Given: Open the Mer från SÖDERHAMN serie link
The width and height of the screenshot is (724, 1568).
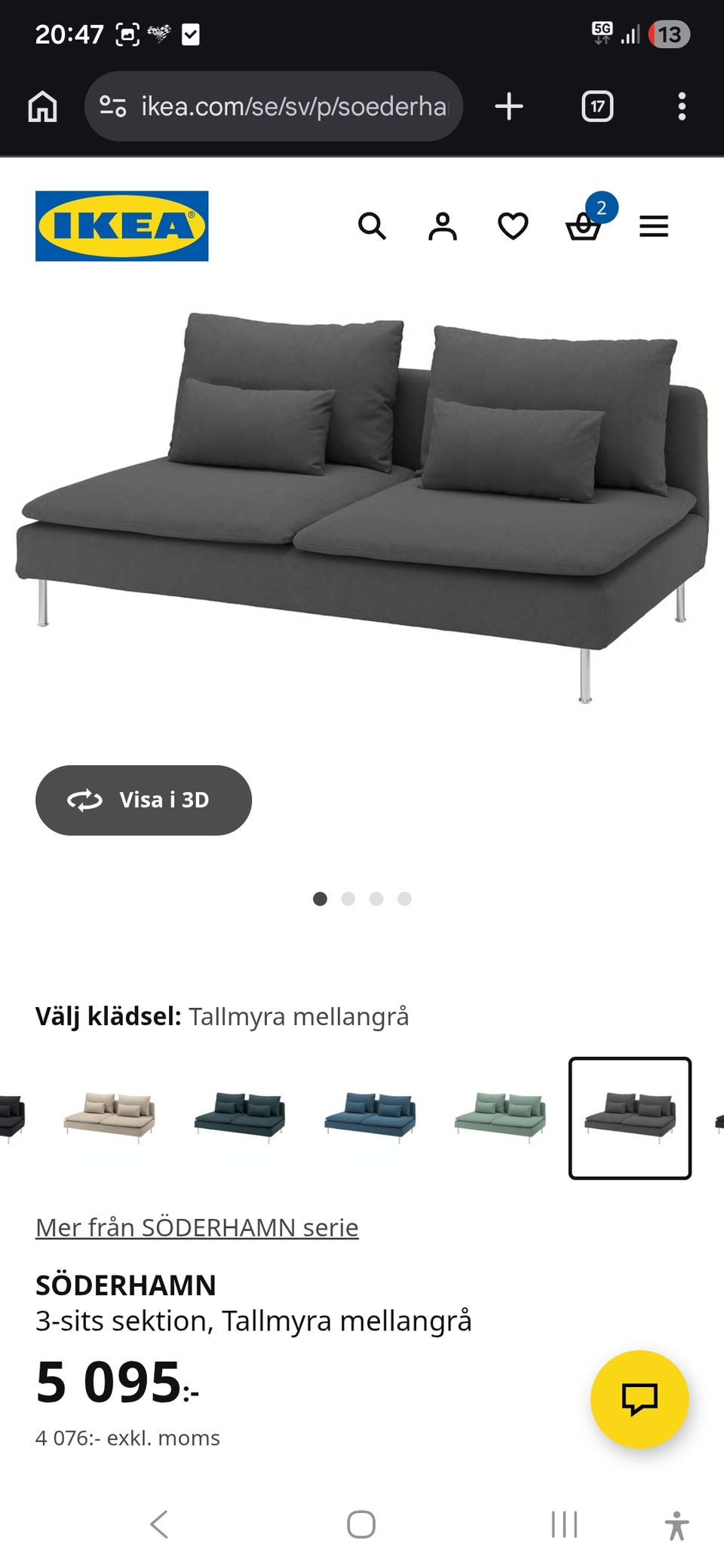Looking at the screenshot, I should coord(197,1227).
